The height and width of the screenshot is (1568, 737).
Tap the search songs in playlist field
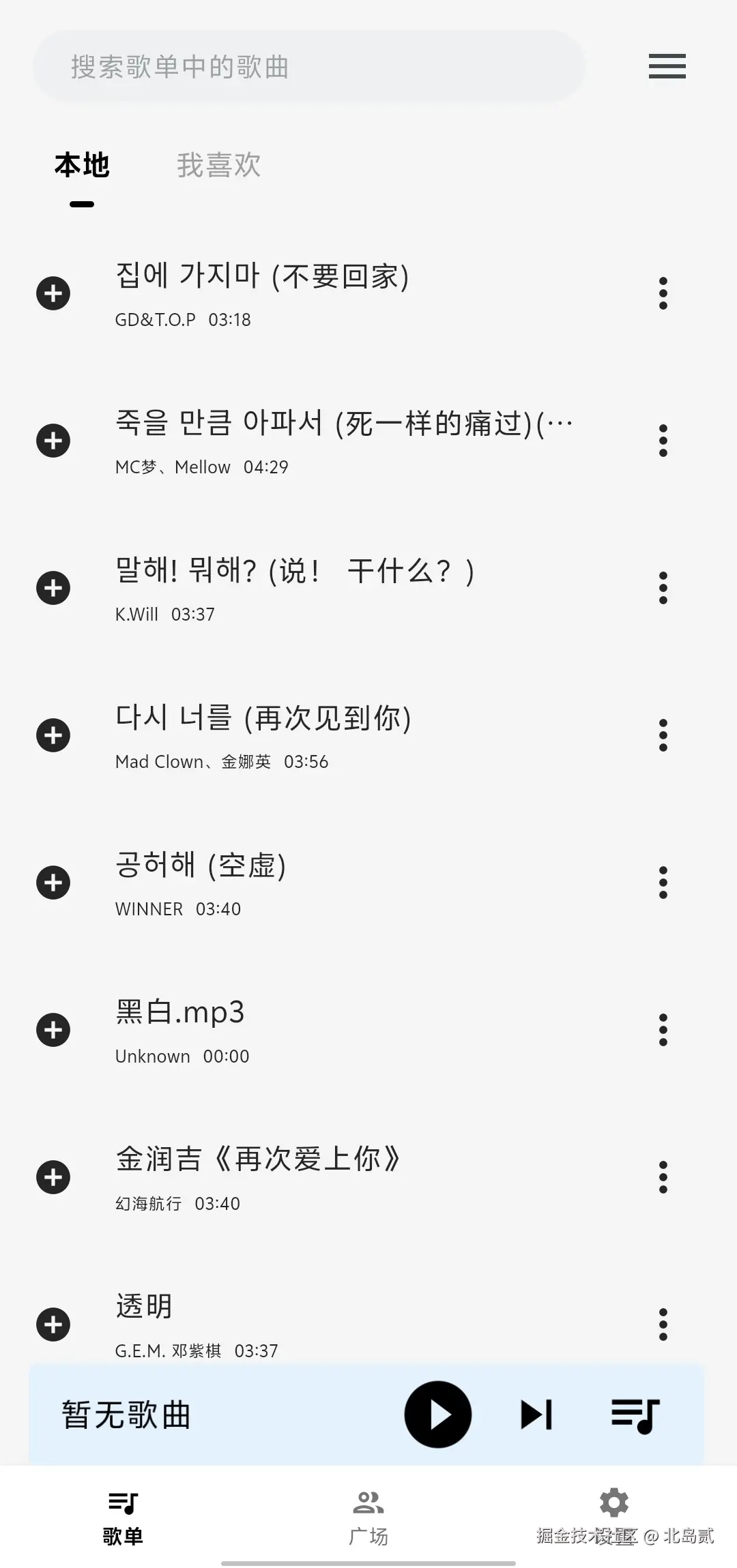(307, 67)
